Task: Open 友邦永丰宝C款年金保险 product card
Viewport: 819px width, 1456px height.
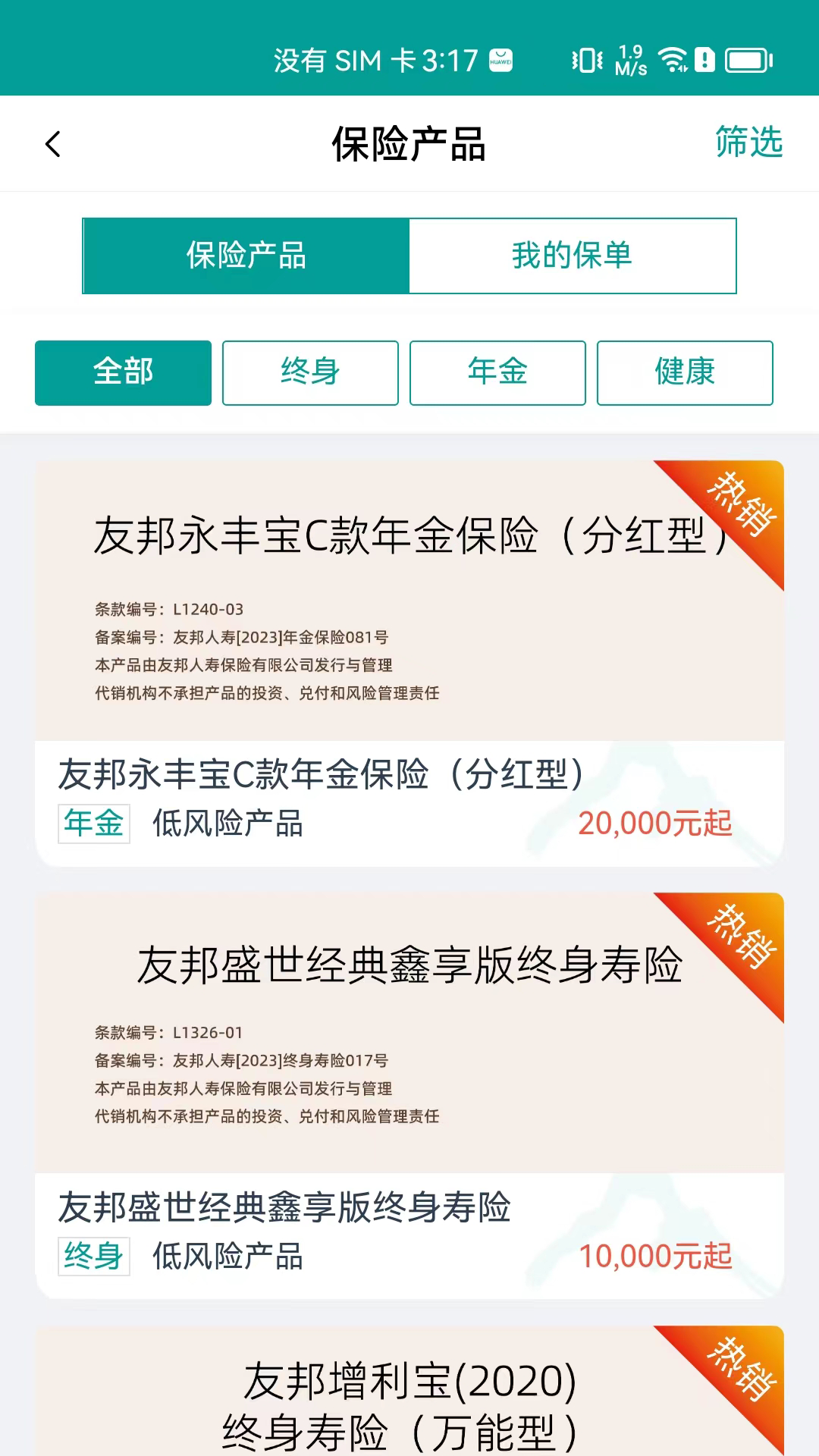Action: point(409,664)
